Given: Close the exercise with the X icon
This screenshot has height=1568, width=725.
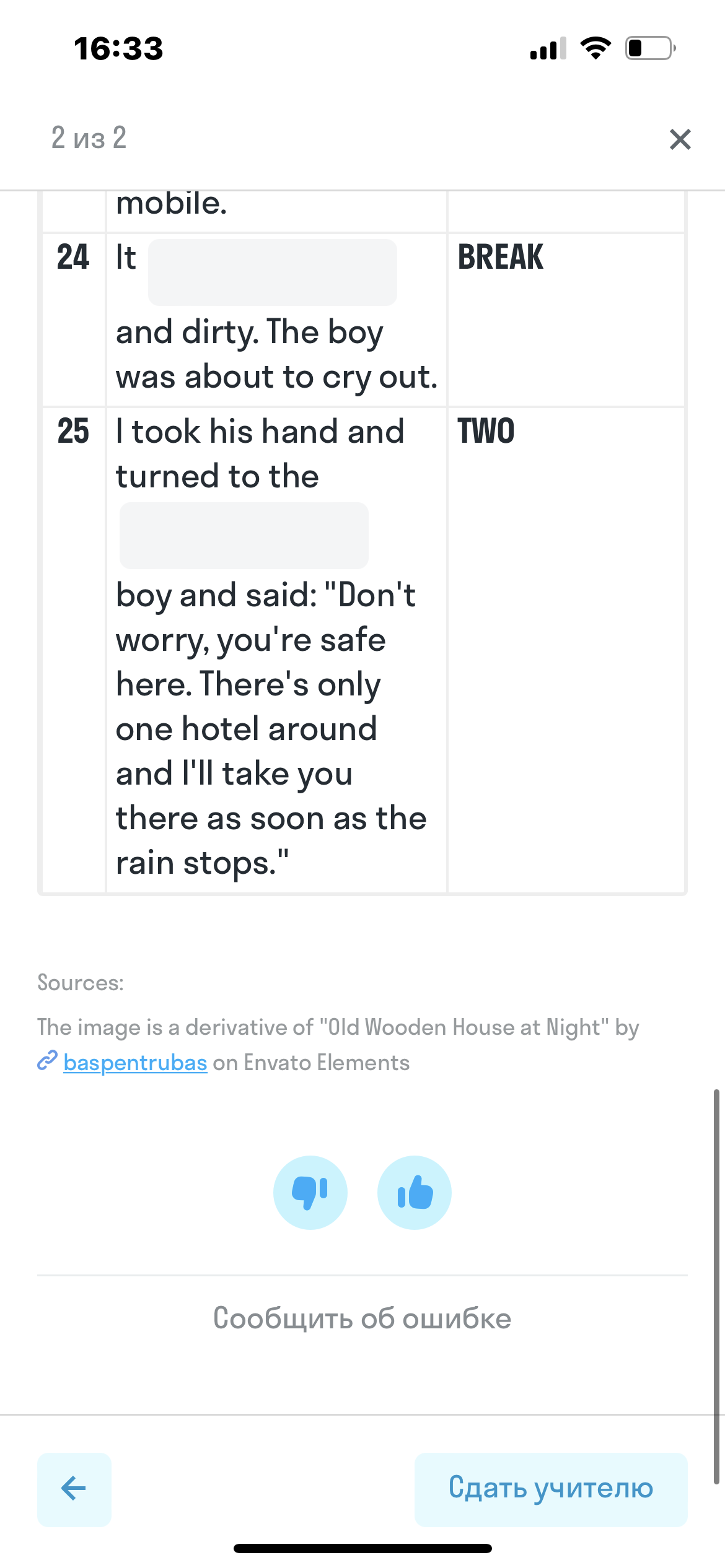Looking at the screenshot, I should click(x=680, y=139).
